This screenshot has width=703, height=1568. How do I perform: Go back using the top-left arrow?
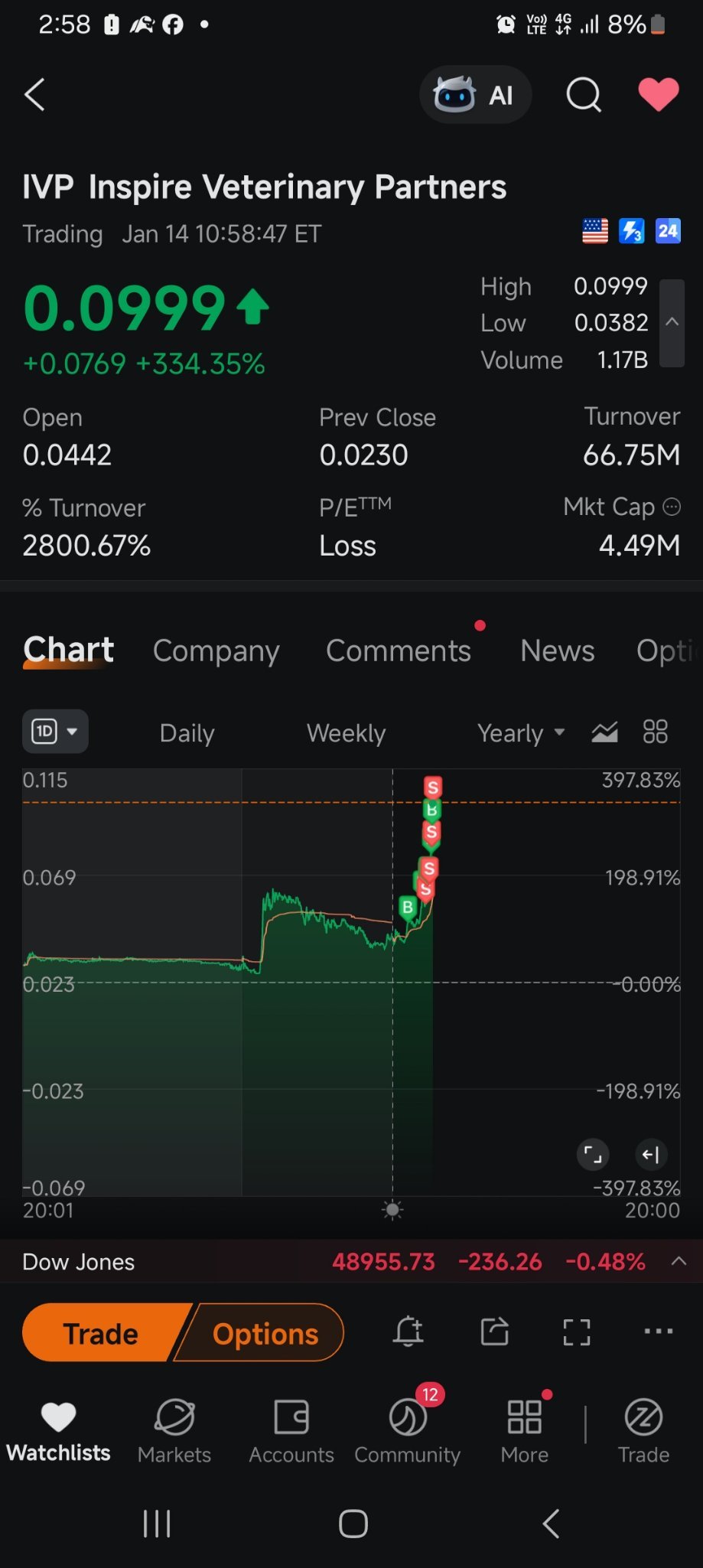pyautogui.click(x=35, y=95)
